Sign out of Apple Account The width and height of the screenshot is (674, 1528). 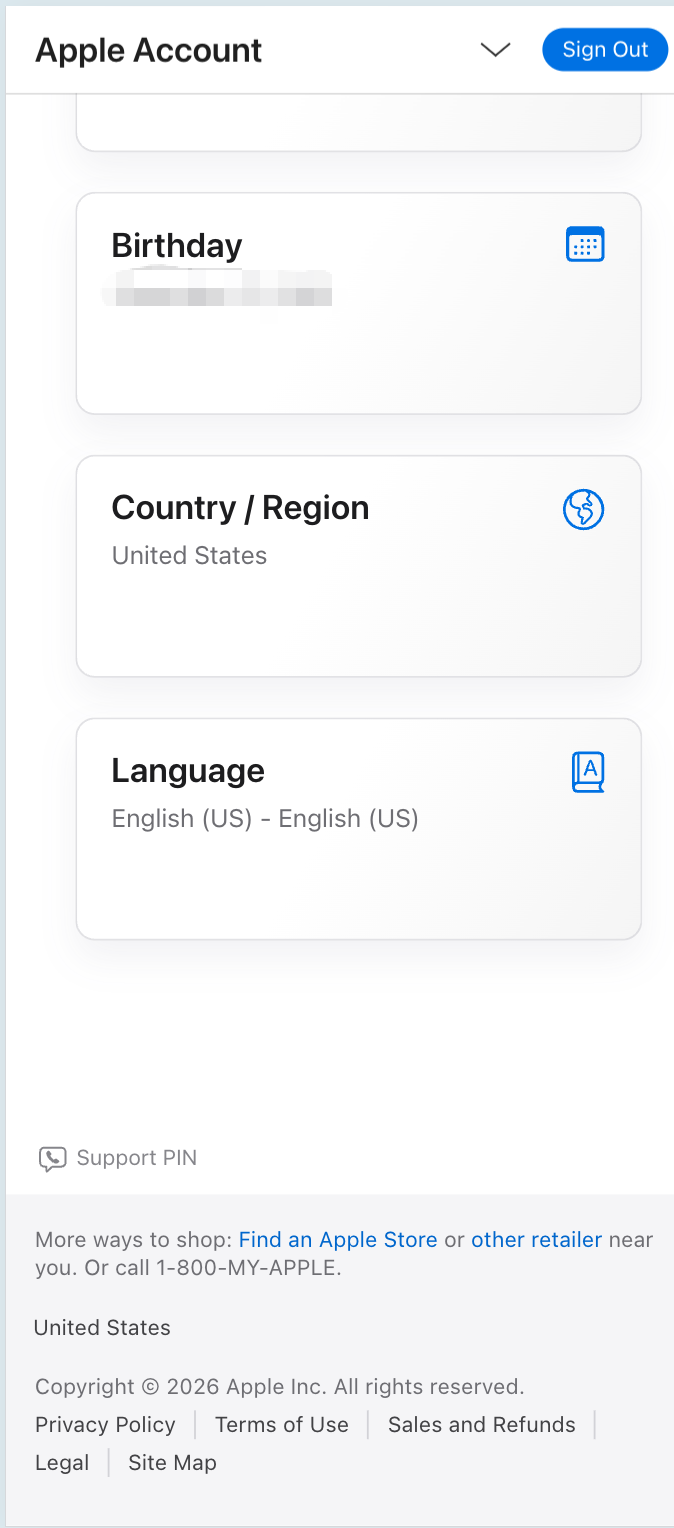click(x=605, y=50)
